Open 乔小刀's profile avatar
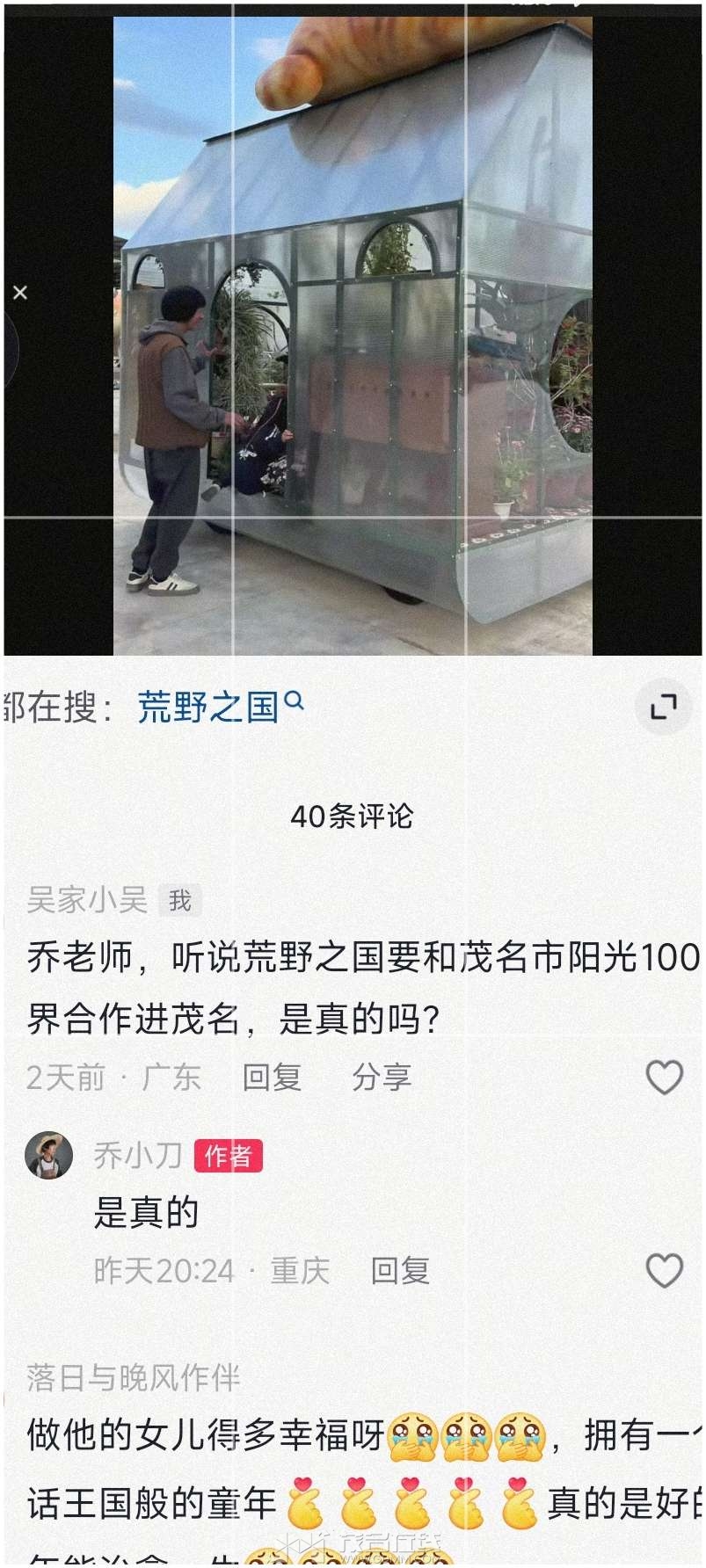 [49, 1155]
